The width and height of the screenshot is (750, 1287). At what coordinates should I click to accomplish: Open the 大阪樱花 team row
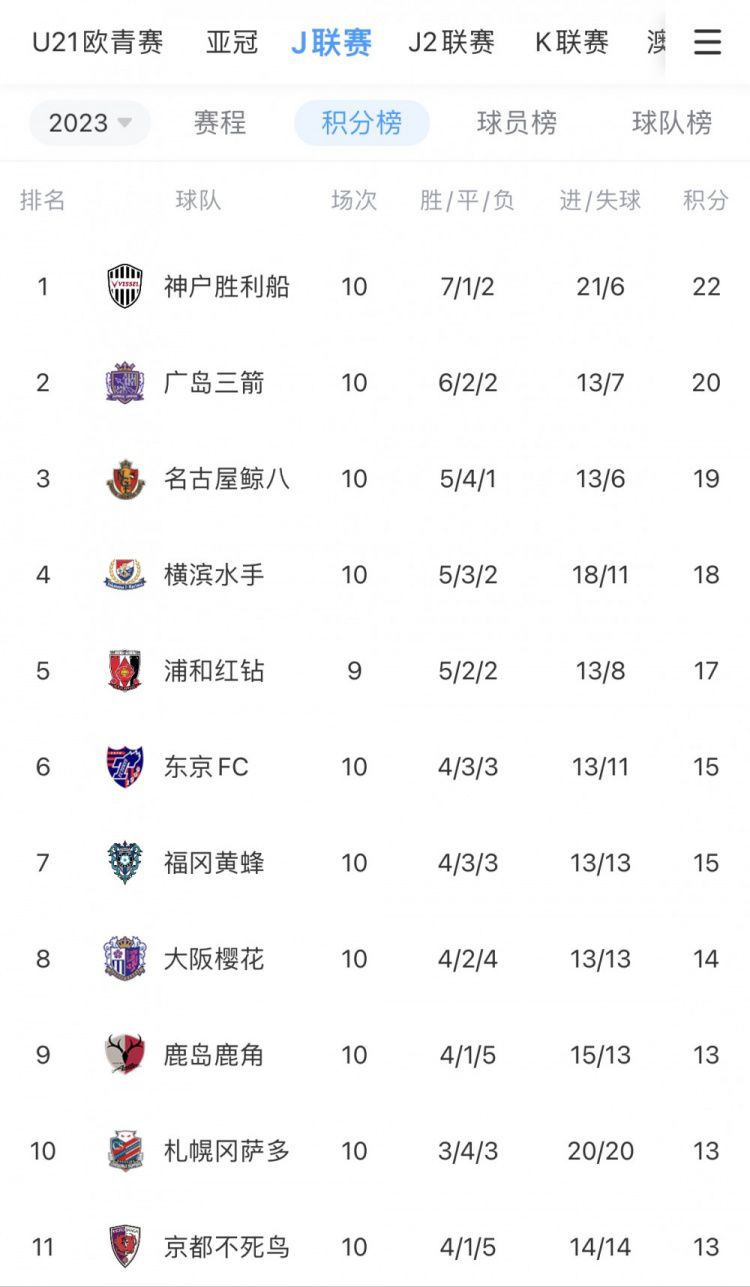click(375, 959)
